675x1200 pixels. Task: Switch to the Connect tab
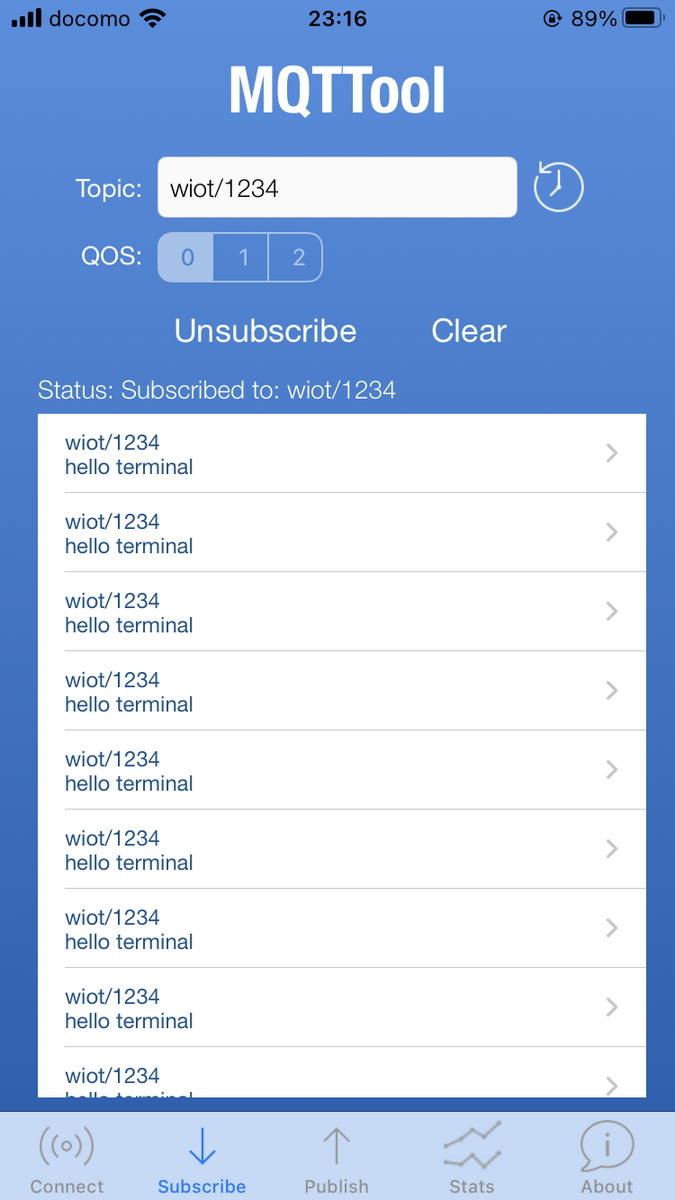(x=67, y=1158)
